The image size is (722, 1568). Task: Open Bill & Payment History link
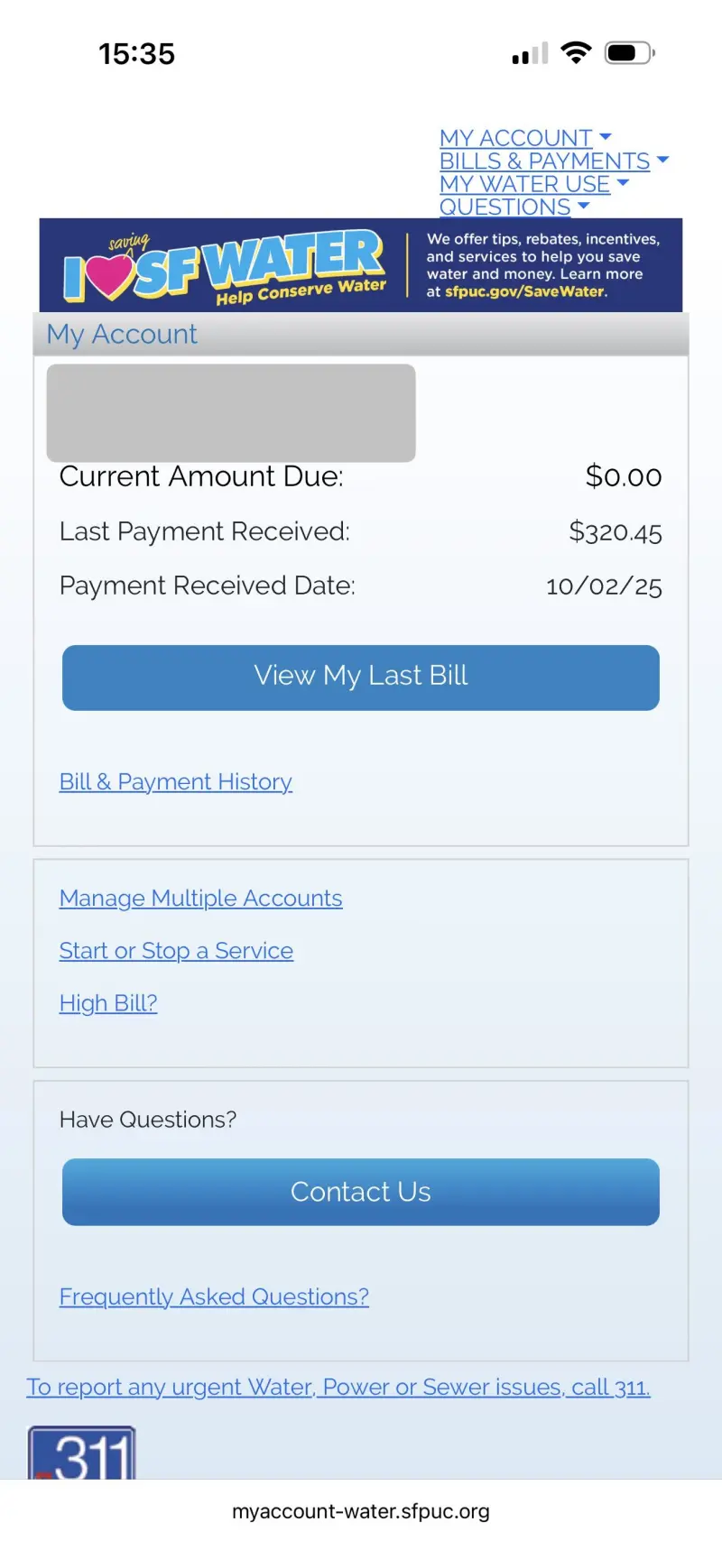pyautogui.click(x=175, y=781)
